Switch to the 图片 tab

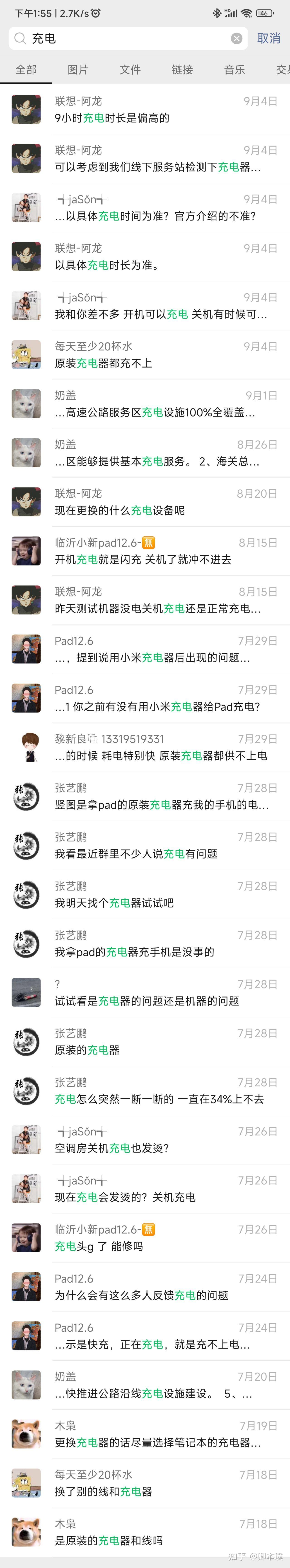click(x=77, y=70)
